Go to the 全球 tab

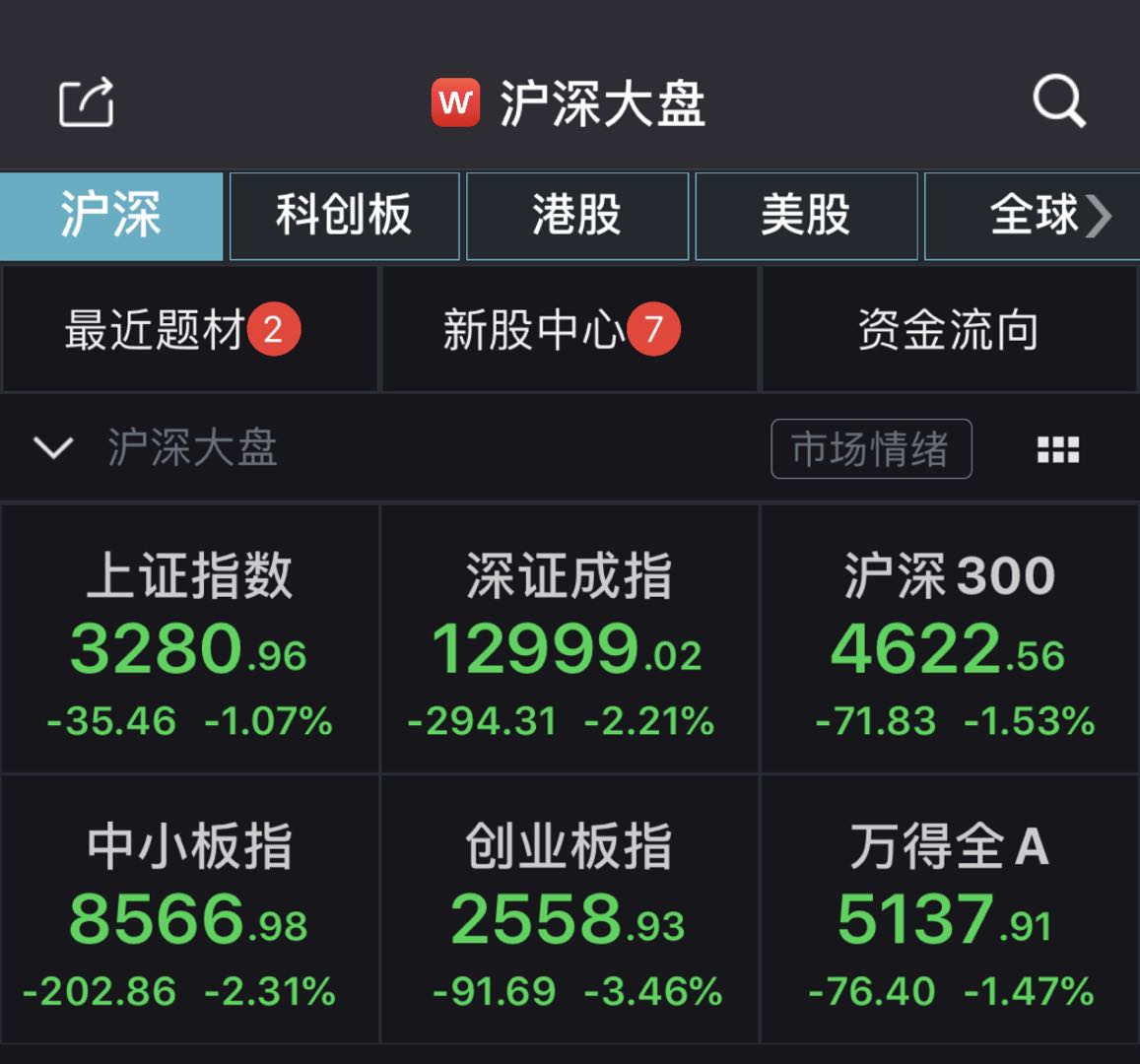(x=1035, y=216)
